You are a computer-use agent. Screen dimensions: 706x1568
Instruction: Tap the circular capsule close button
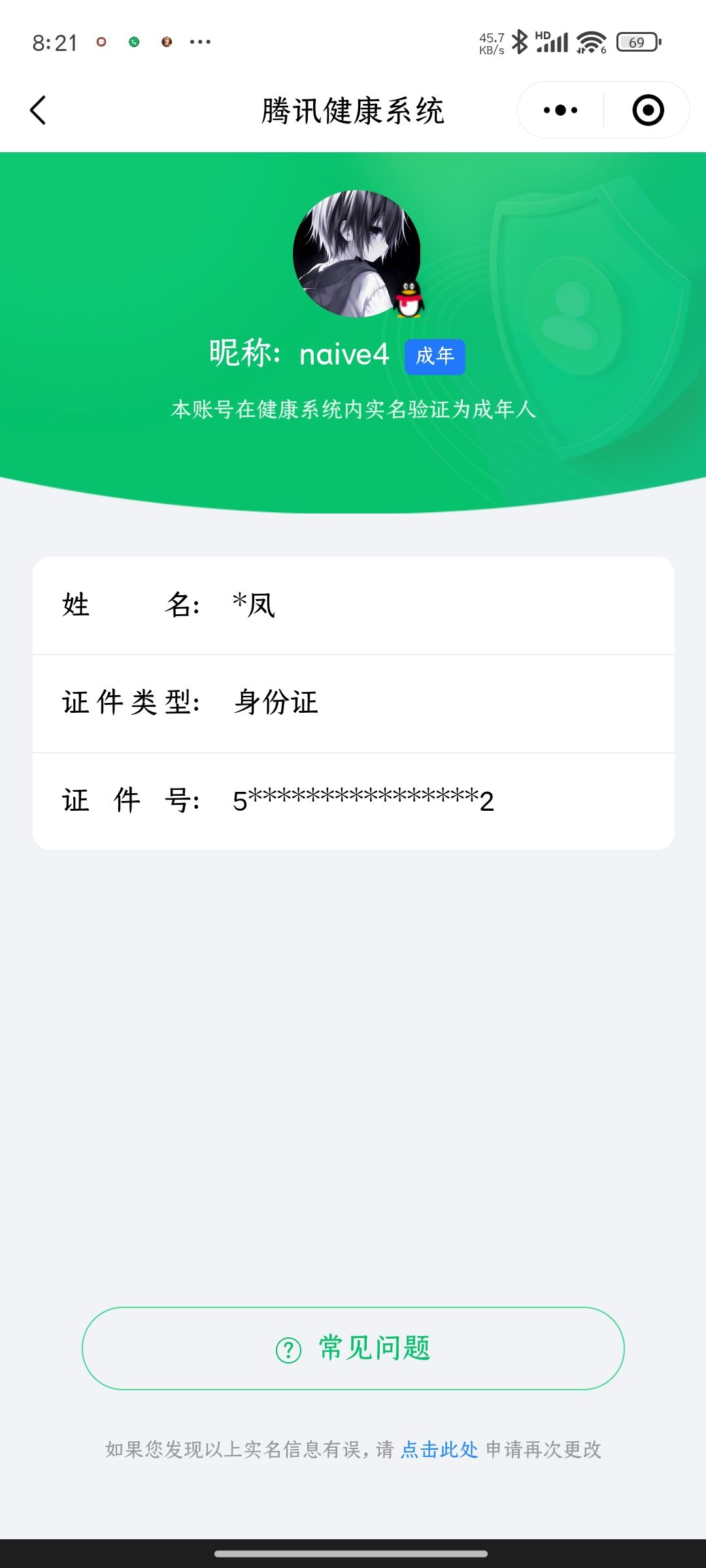point(645,110)
